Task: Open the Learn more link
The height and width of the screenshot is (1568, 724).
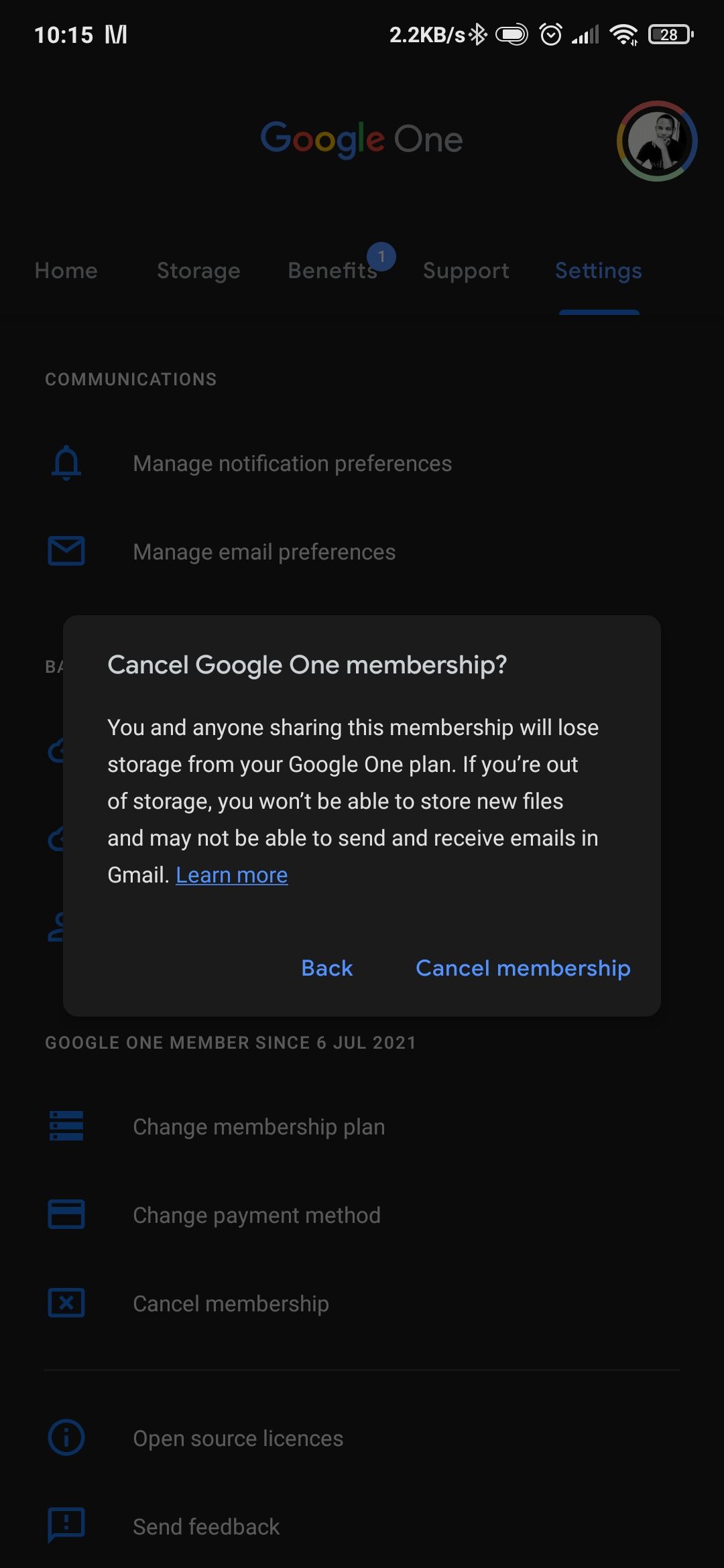Action: [x=231, y=874]
